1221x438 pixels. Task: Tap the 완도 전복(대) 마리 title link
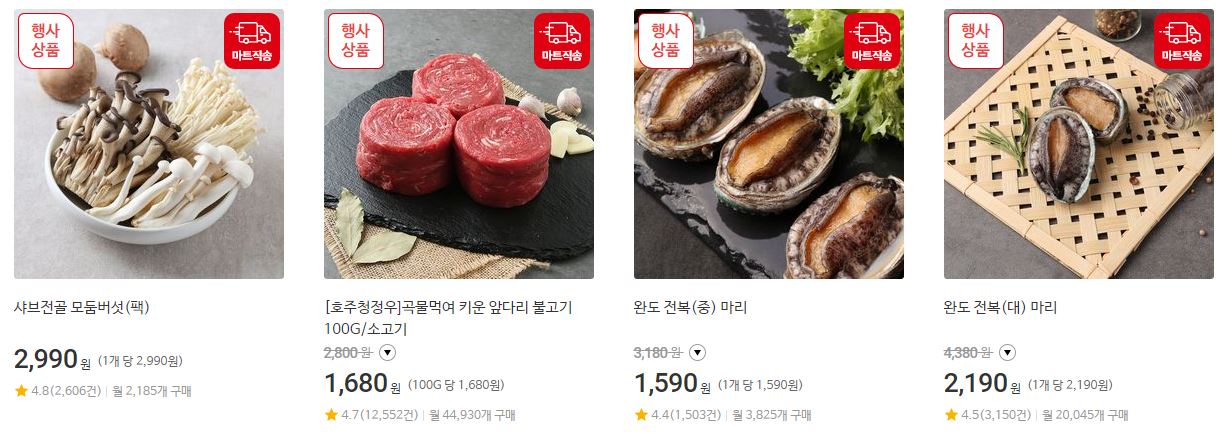point(1000,307)
